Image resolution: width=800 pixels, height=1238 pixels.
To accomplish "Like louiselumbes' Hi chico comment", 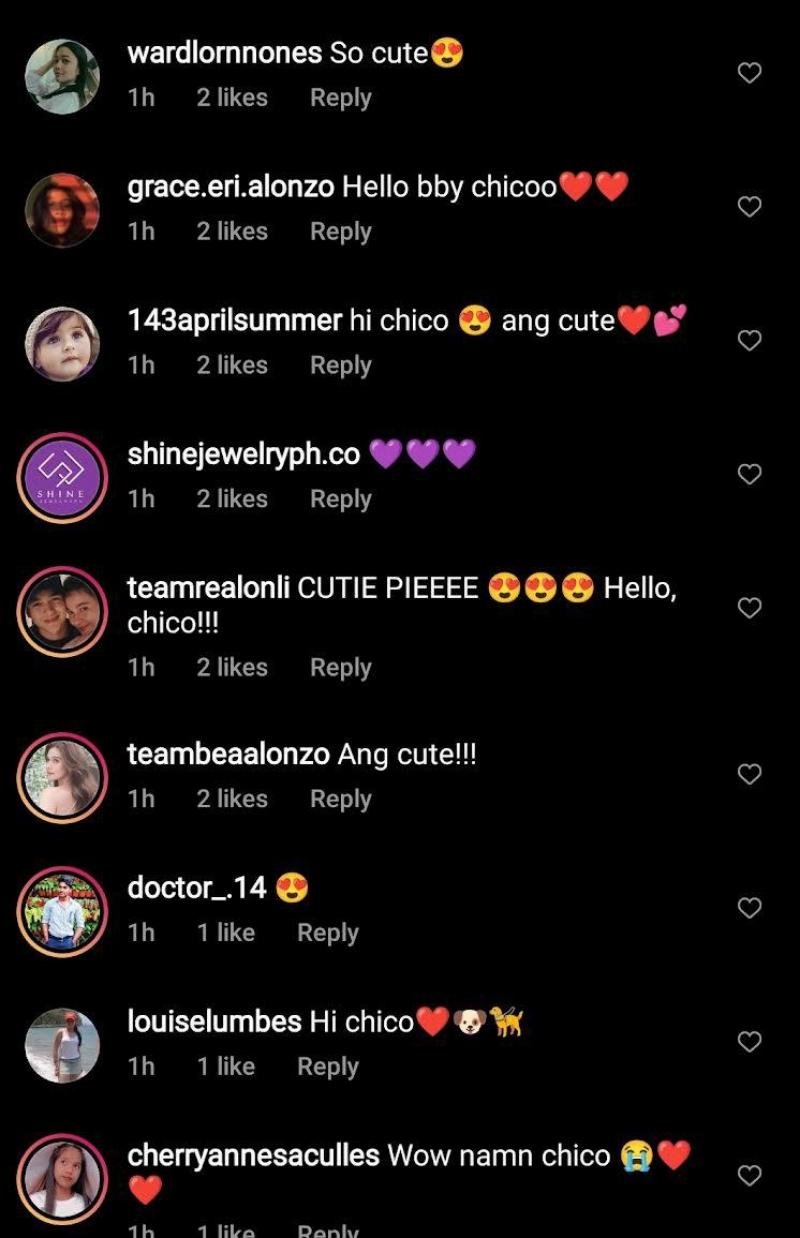I will 749,1042.
